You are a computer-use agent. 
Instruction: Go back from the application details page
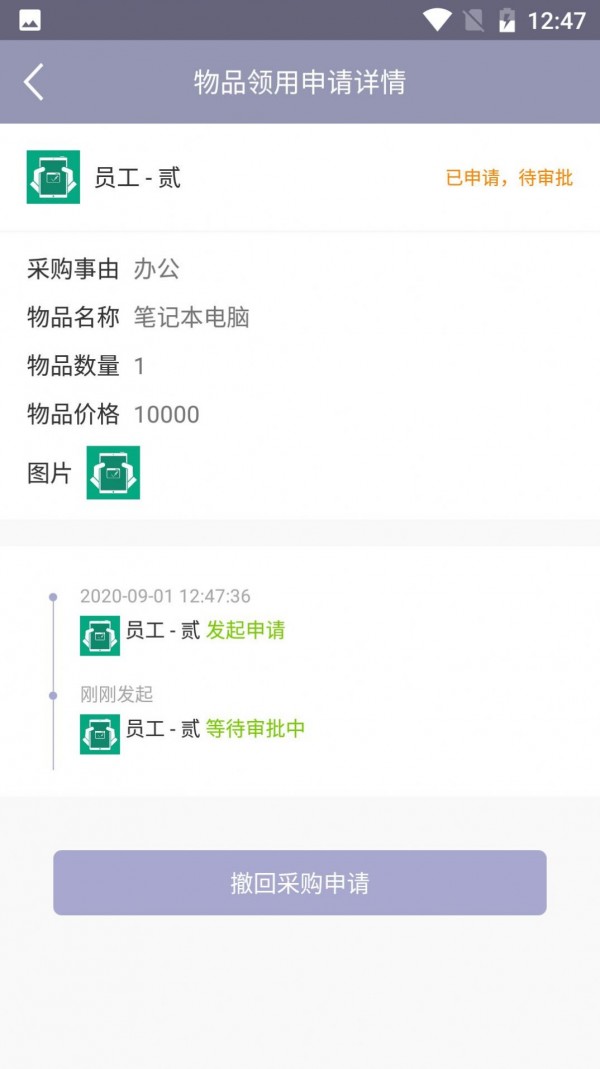(34, 82)
